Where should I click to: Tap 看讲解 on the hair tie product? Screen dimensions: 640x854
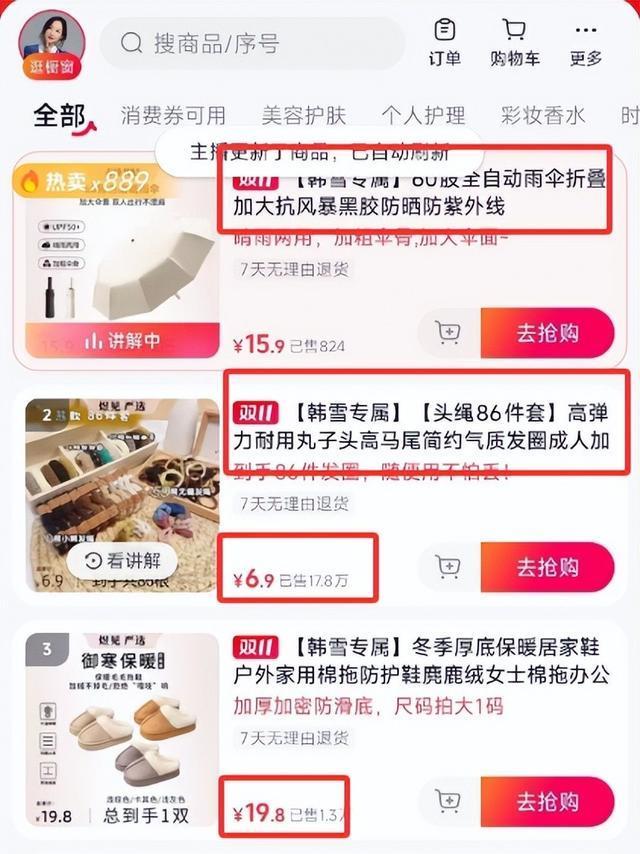(121, 560)
